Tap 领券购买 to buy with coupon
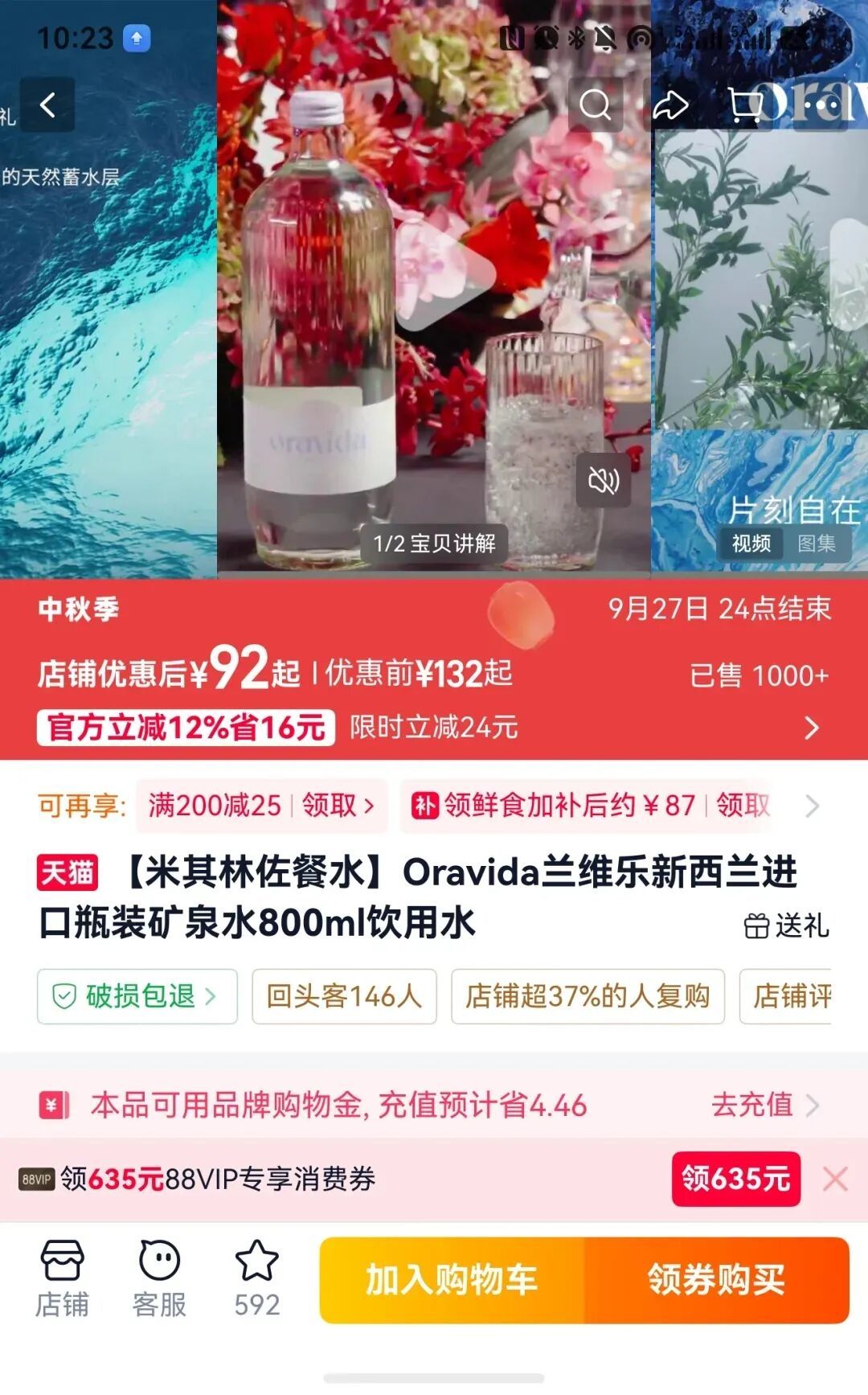The image size is (868, 1395). (x=717, y=1280)
